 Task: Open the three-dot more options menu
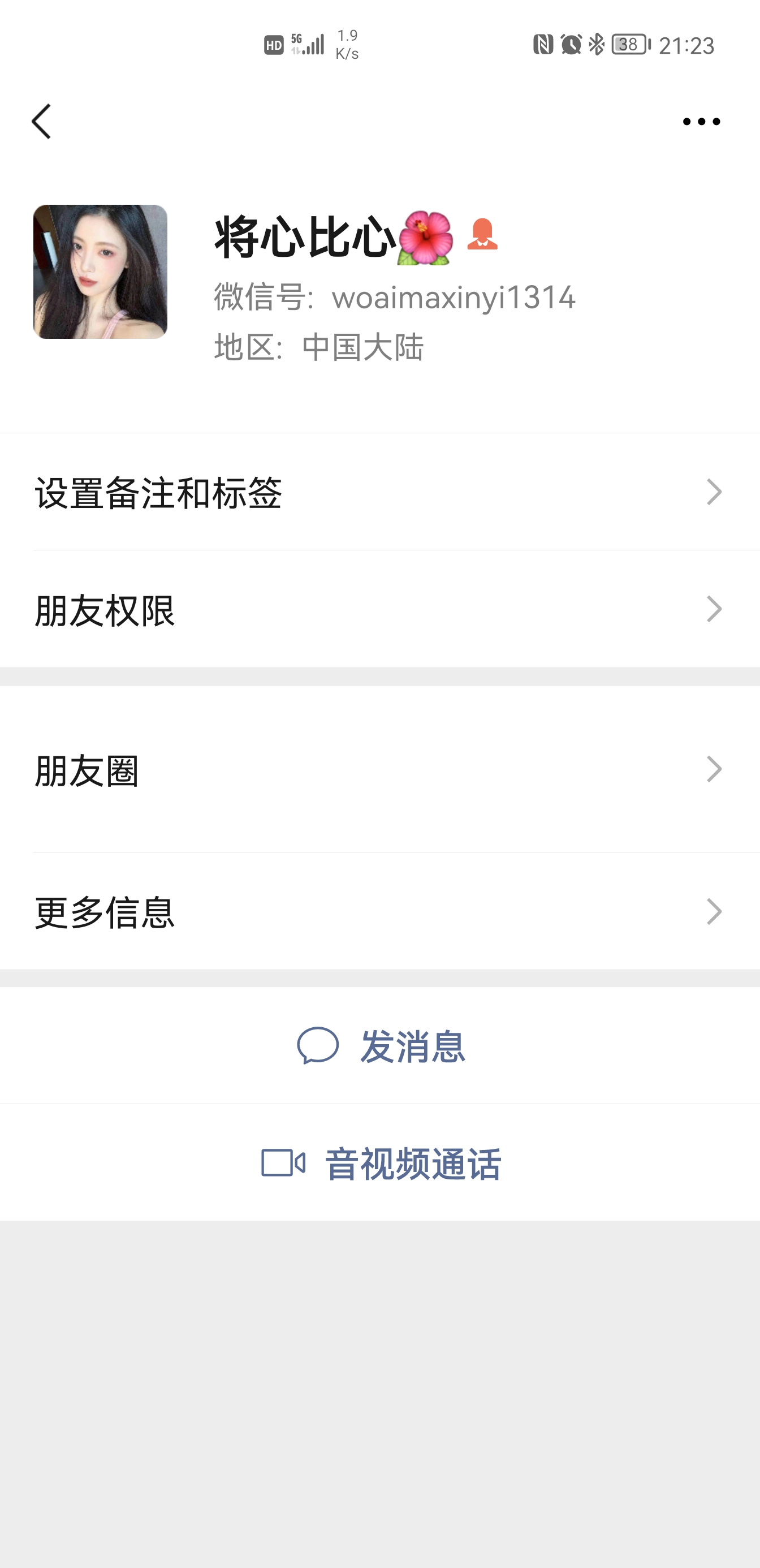tap(703, 121)
